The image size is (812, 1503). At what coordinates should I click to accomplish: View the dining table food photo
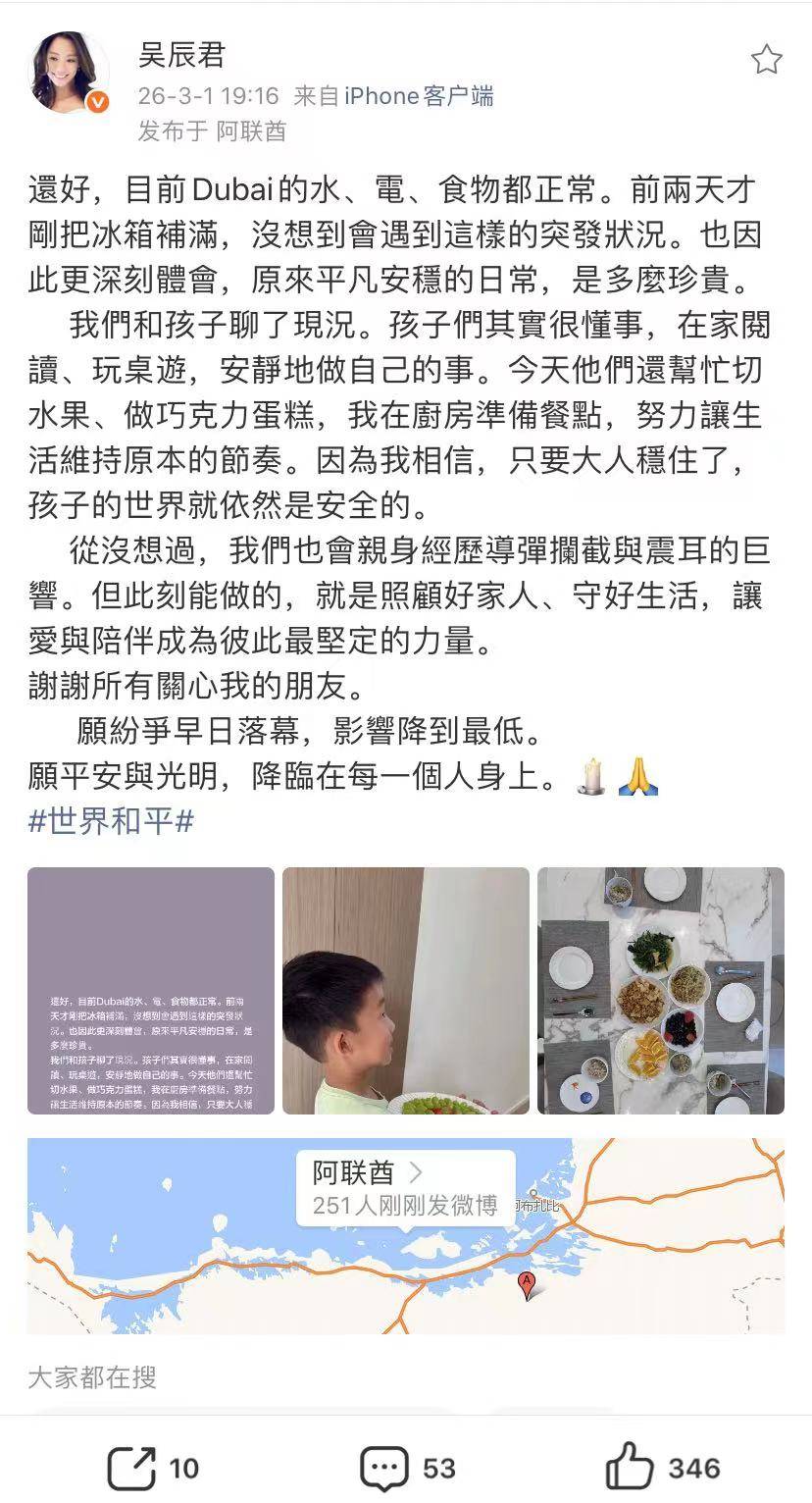[x=660, y=990]
